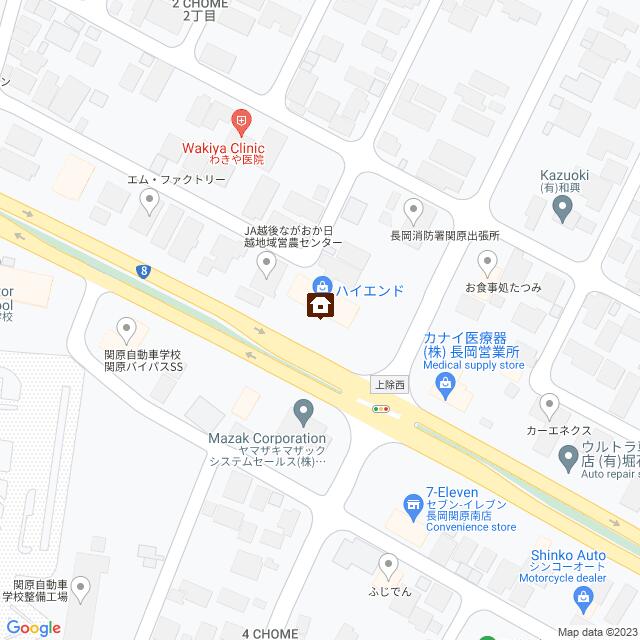The height and width of the screenshot is (640, 640).
Task: Select the JA越後ながおか pin
Action: tap(266, 264)
